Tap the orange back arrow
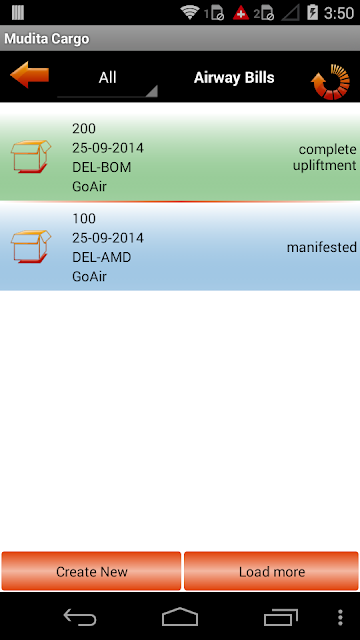The height and width of the screenshot is (640, 360). click(x=29, y=75)
